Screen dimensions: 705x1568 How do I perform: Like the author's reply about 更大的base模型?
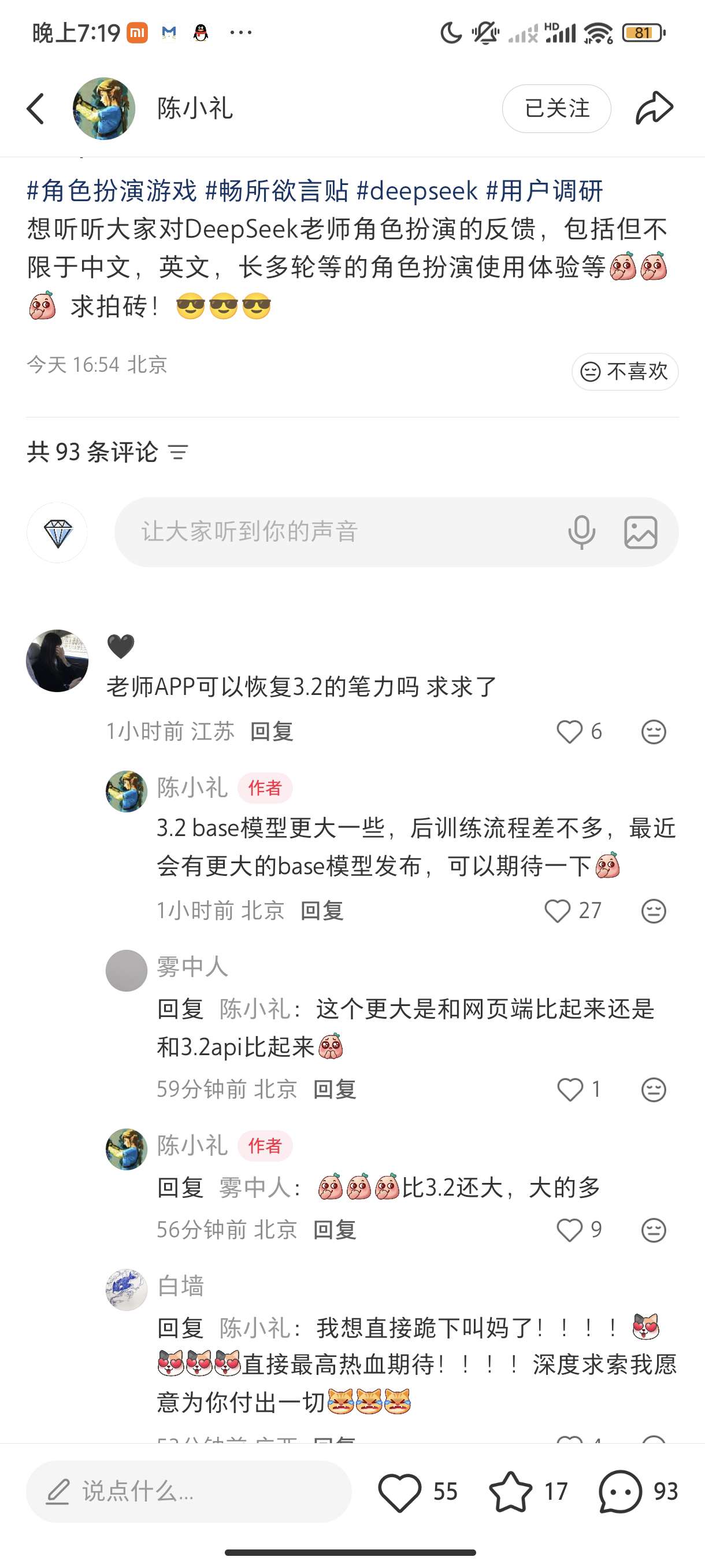557,911
